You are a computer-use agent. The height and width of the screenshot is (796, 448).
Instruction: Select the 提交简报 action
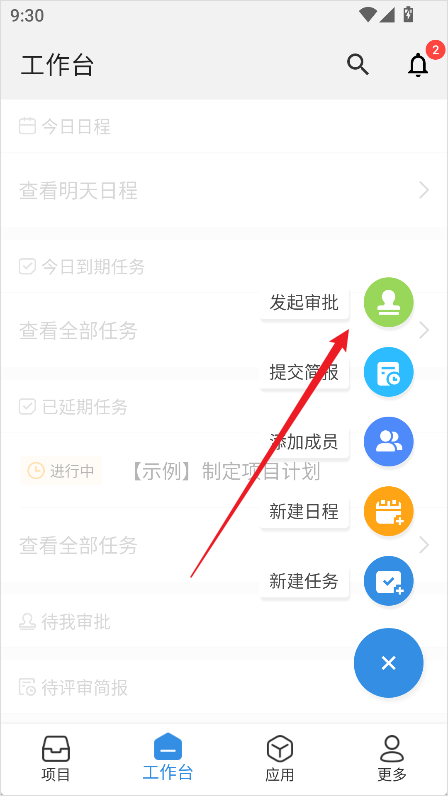pyautogui.click(x=389, y=372)
